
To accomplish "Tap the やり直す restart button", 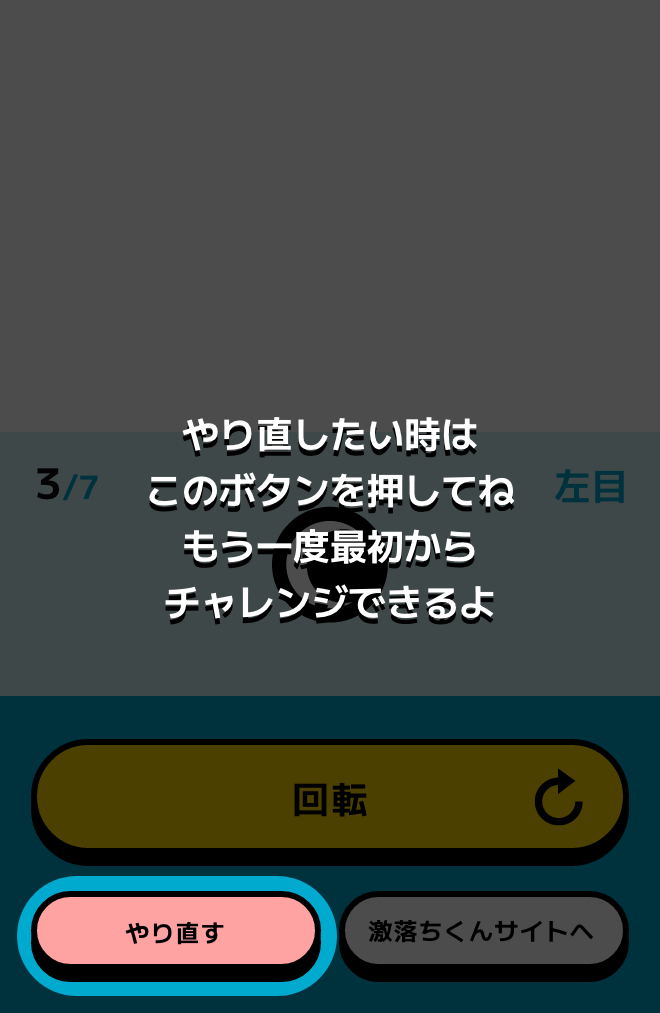I will click(x=176, y=932).
